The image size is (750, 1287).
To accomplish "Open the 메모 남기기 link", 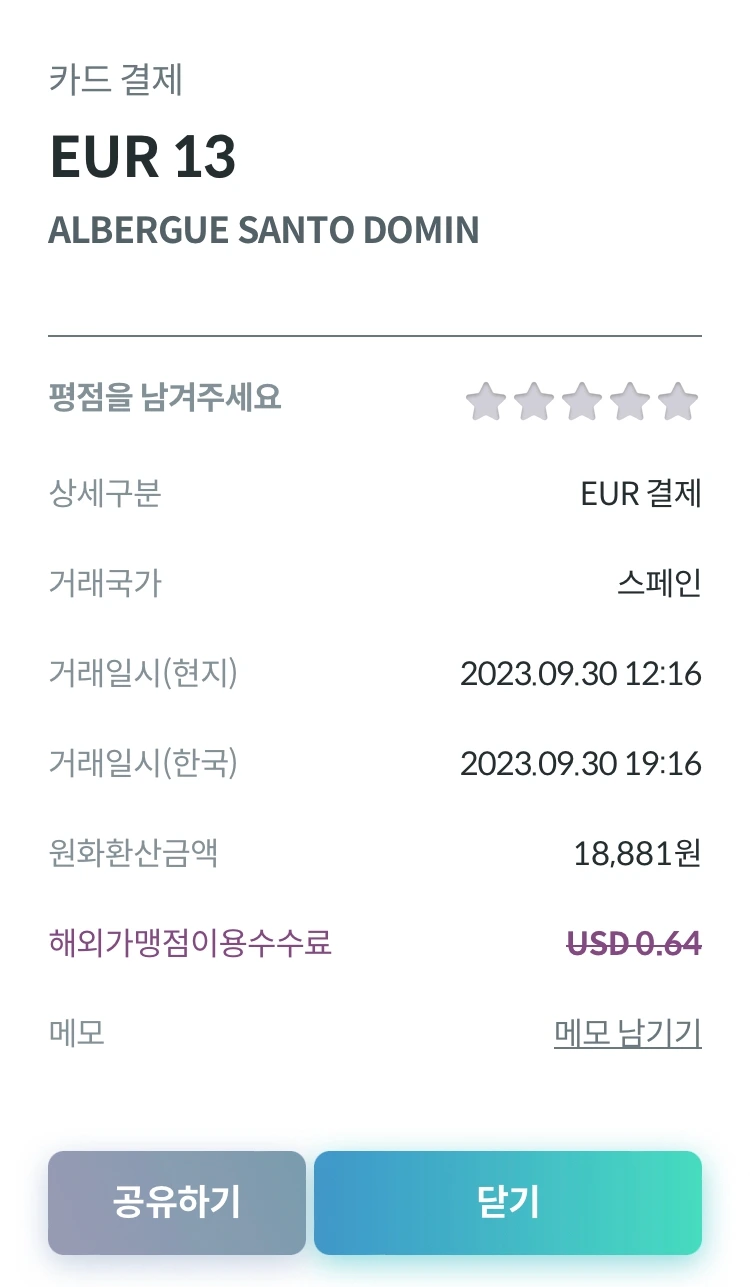I will (627, 1033).
